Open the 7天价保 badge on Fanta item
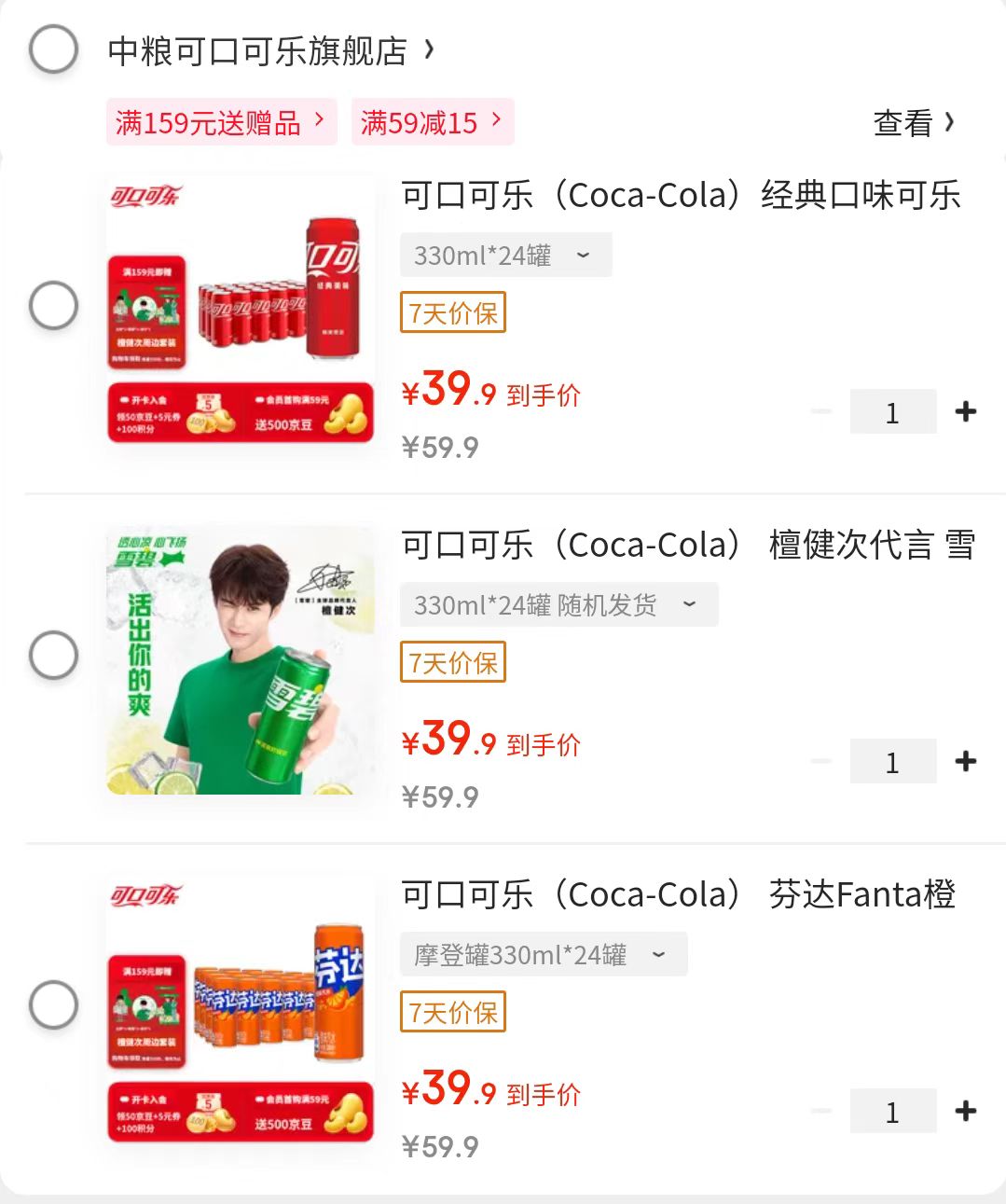The height and width of the screenshot is (1204, 1006). (452, 1012)
